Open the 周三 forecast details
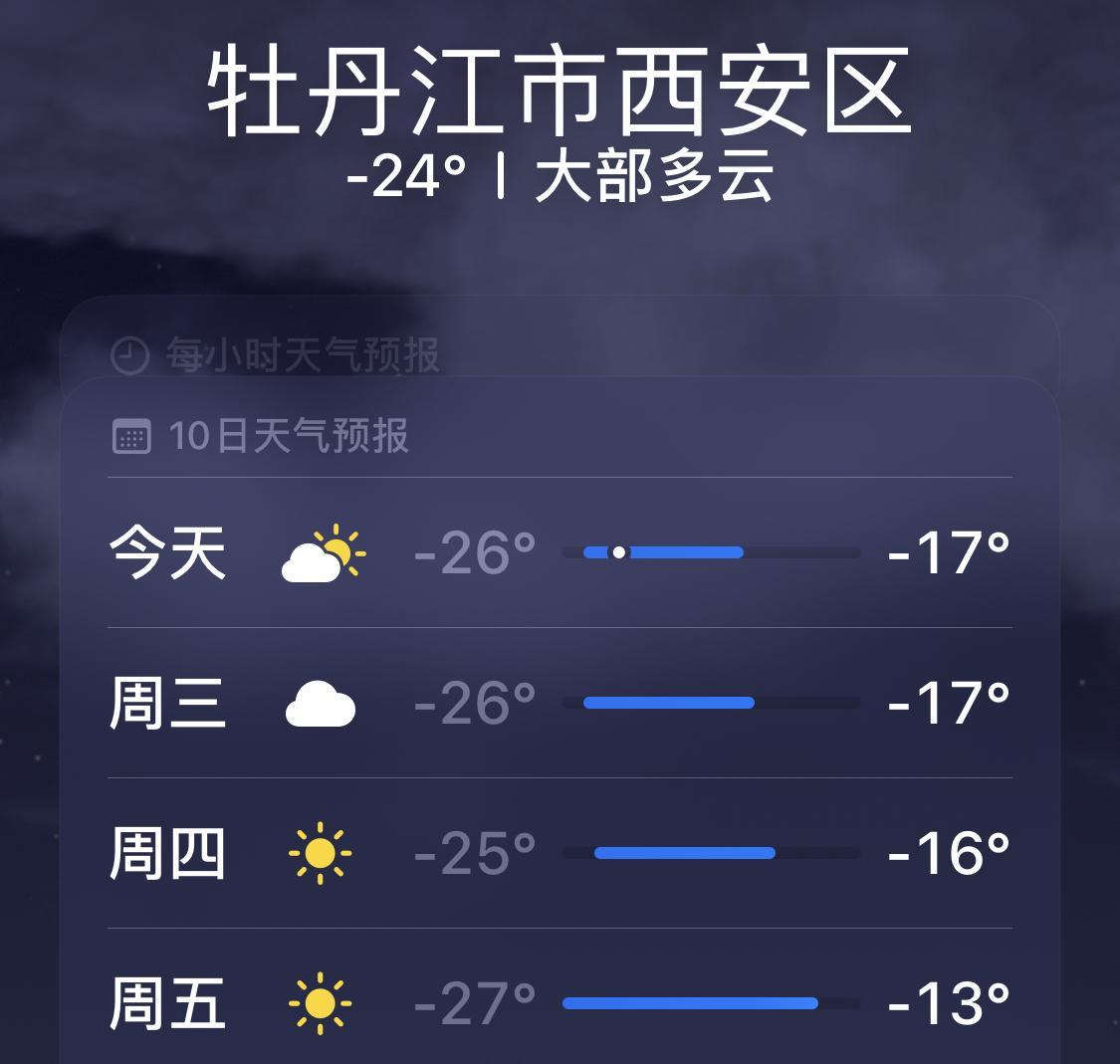The width and height of the screenshot is (1120, 1064). [x=560, y=704]
